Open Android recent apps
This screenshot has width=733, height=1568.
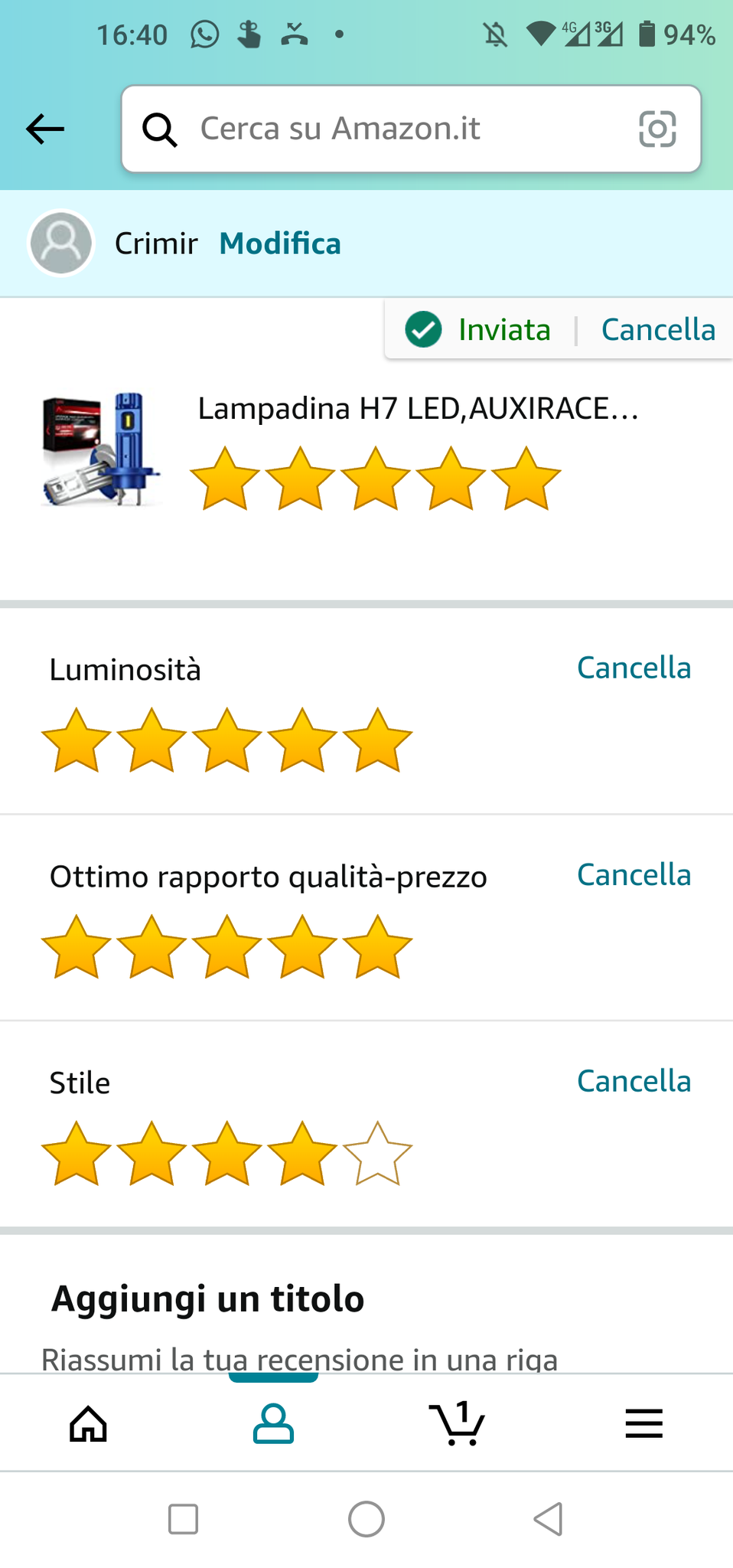(183, 1519)
